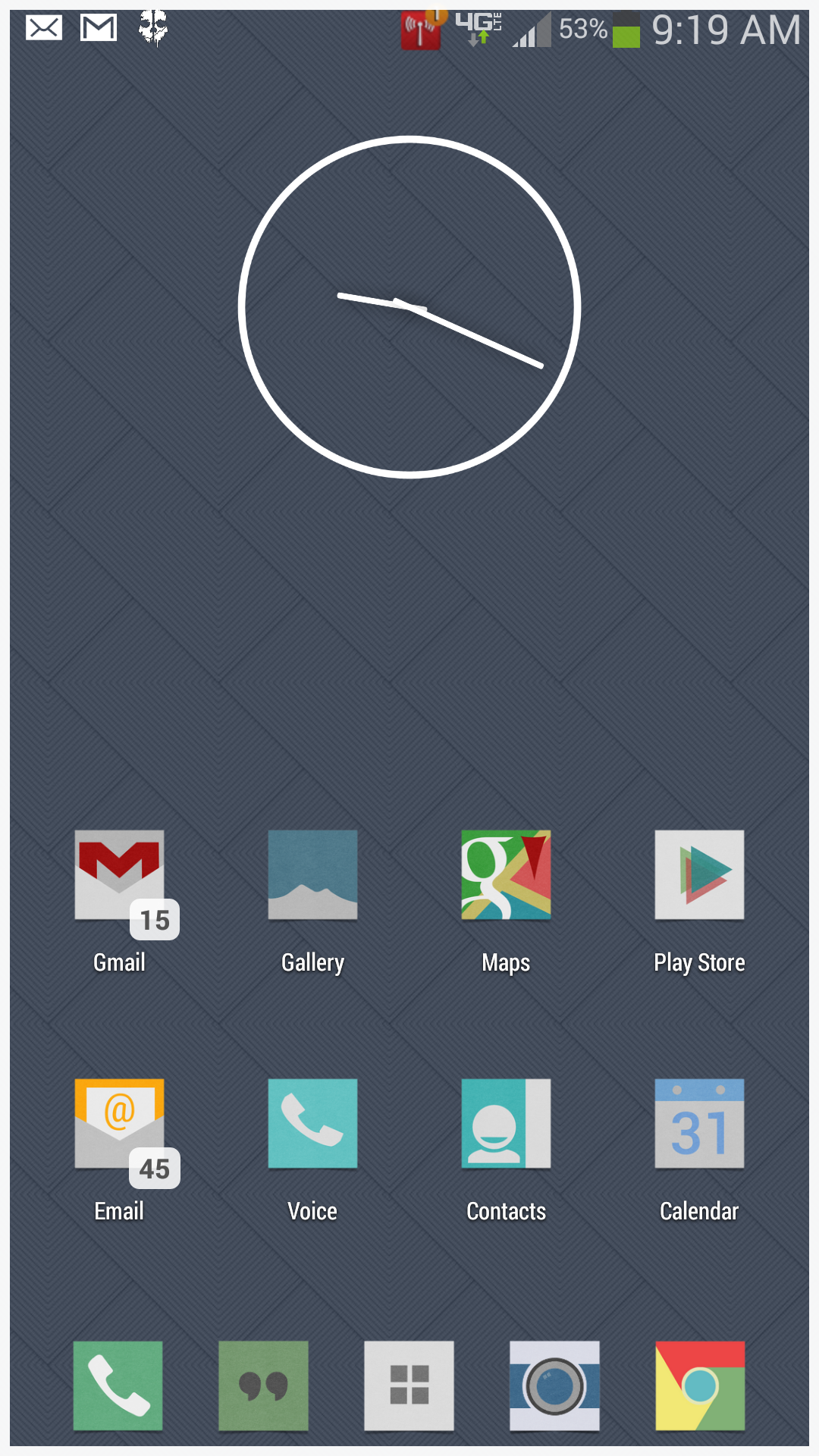Launch the Camera from the dock
This screenshot has height=1456, width=819.
(x=554, y=1386)
